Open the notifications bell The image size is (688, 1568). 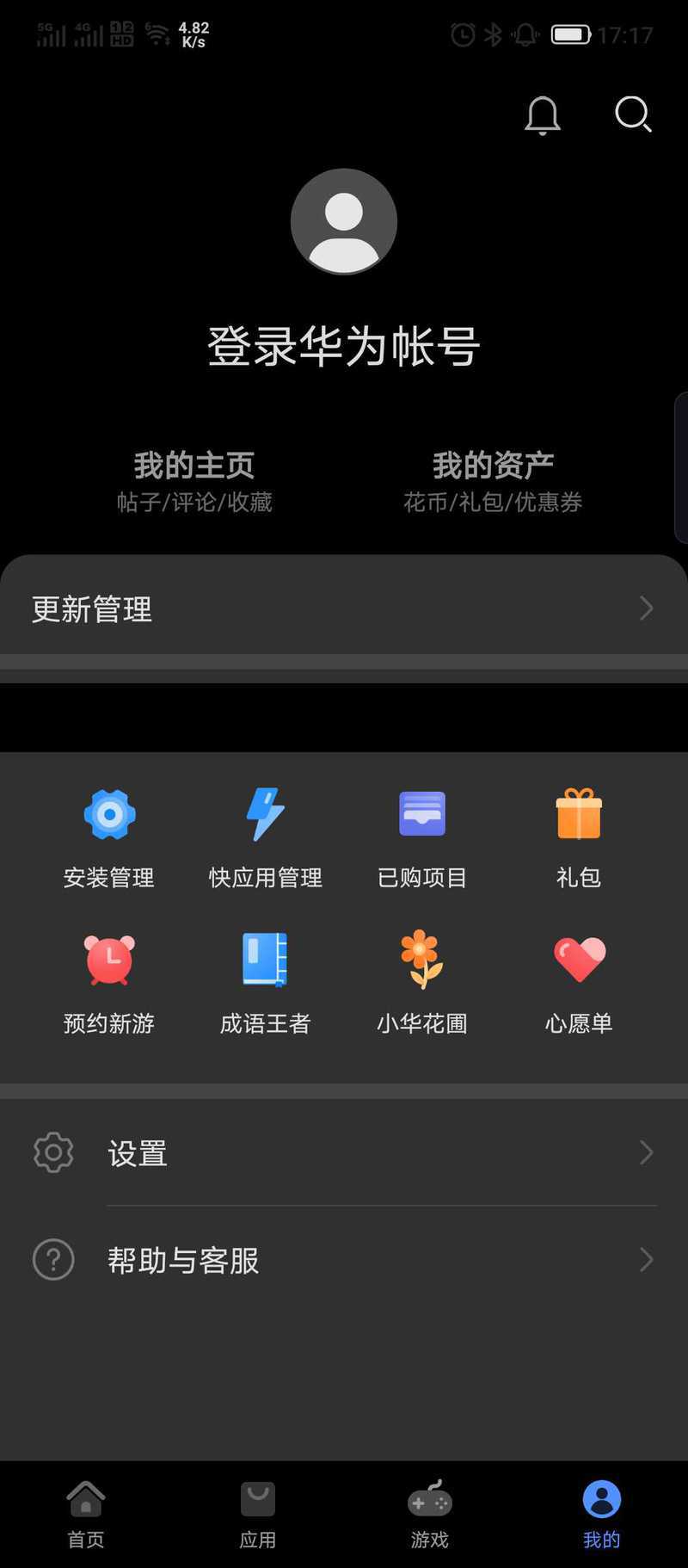point(543,115)
